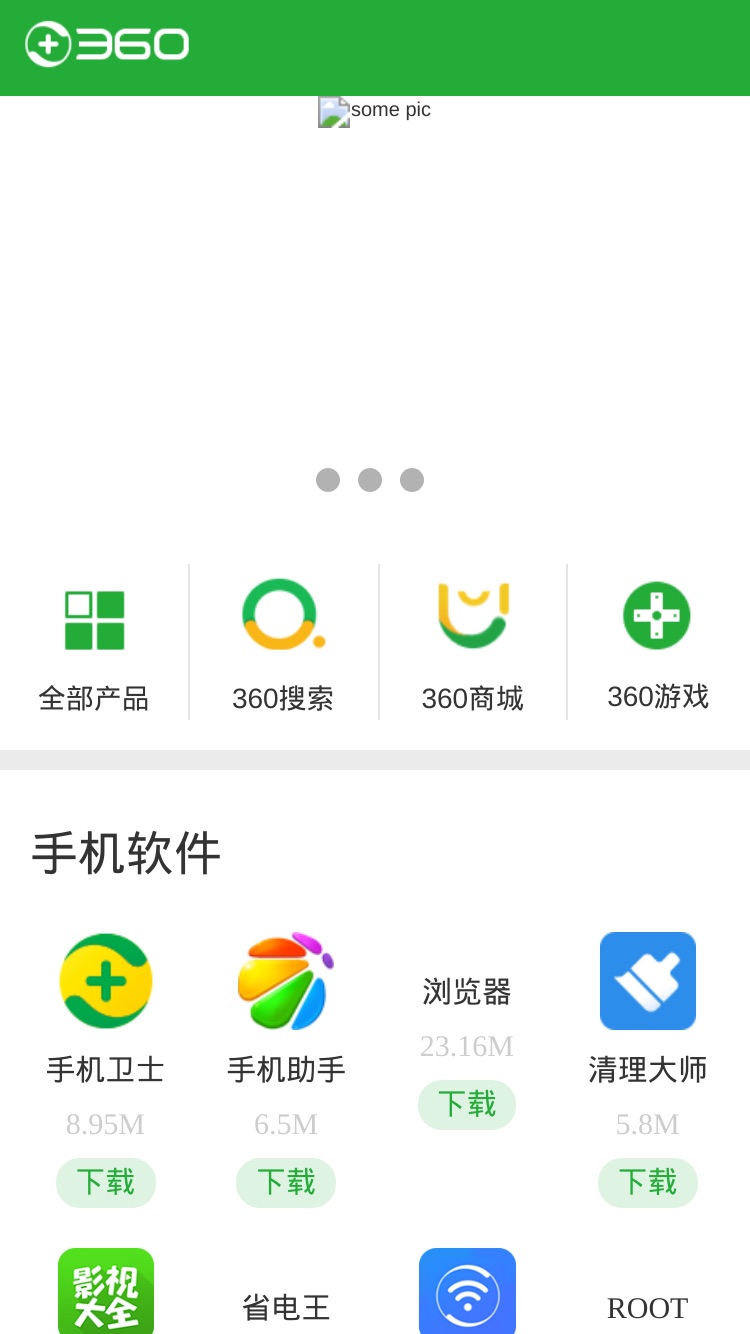Screen dimensions: 750x1334
Task: Open the blue WiFi app icon
Action: (x=467, y=1291)
